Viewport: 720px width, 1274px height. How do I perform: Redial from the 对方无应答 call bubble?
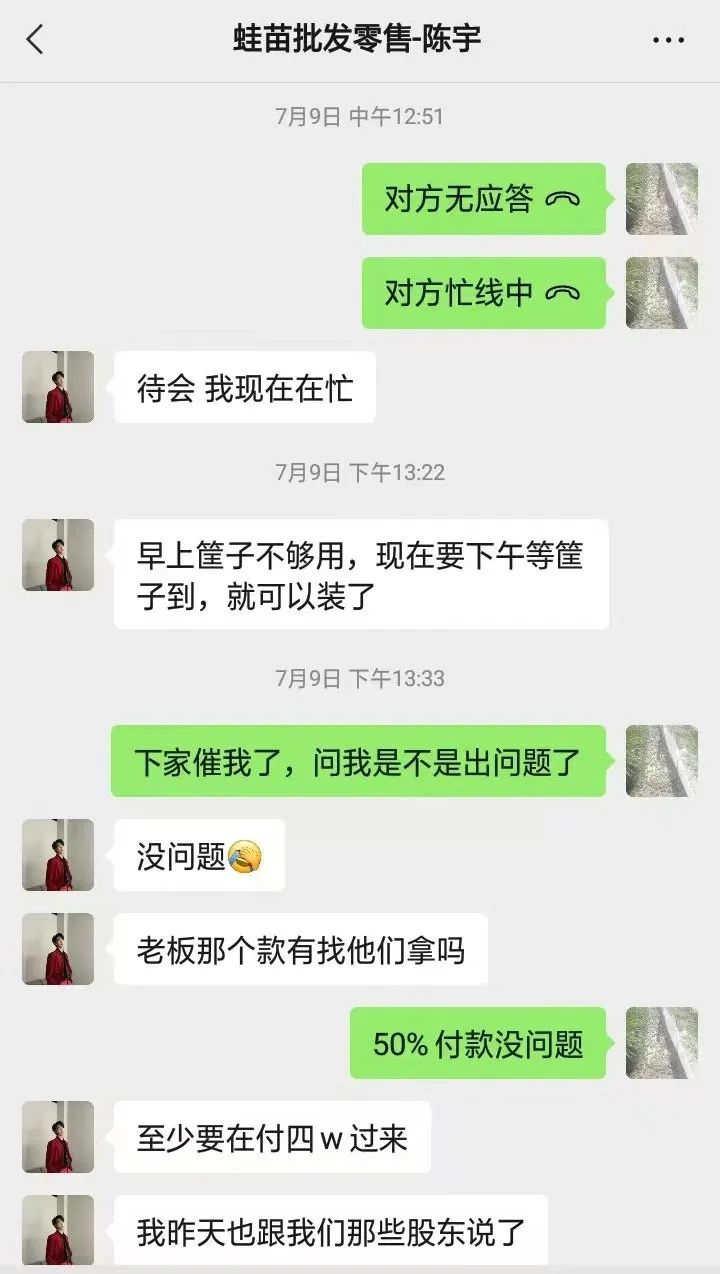tap(483, 199)
